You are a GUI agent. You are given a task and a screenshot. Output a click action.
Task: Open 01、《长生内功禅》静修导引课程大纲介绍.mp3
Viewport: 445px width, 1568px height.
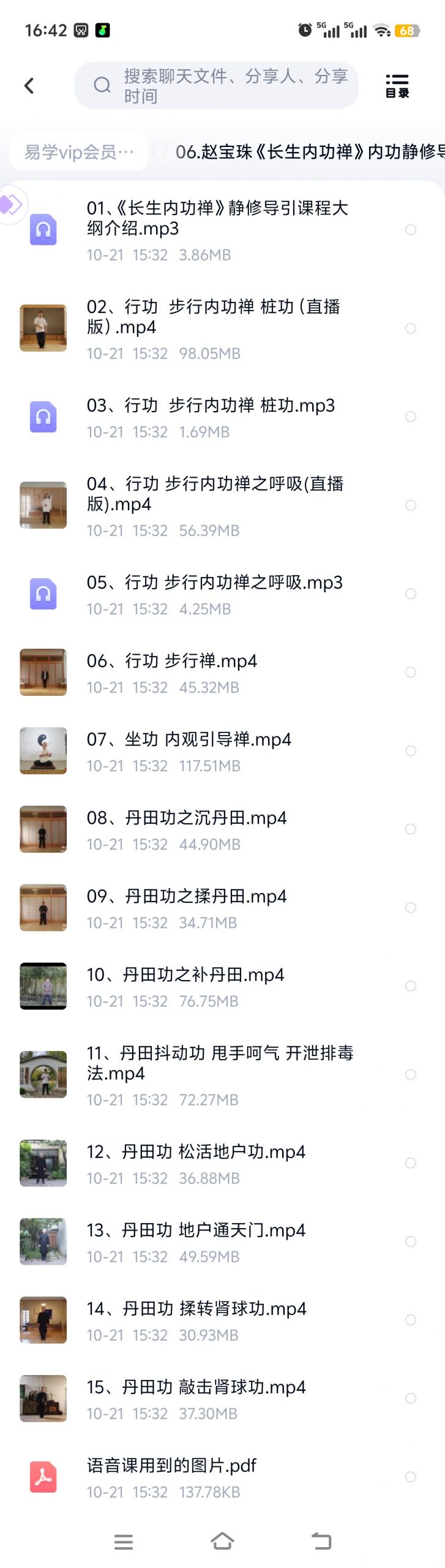pos(217,219)
